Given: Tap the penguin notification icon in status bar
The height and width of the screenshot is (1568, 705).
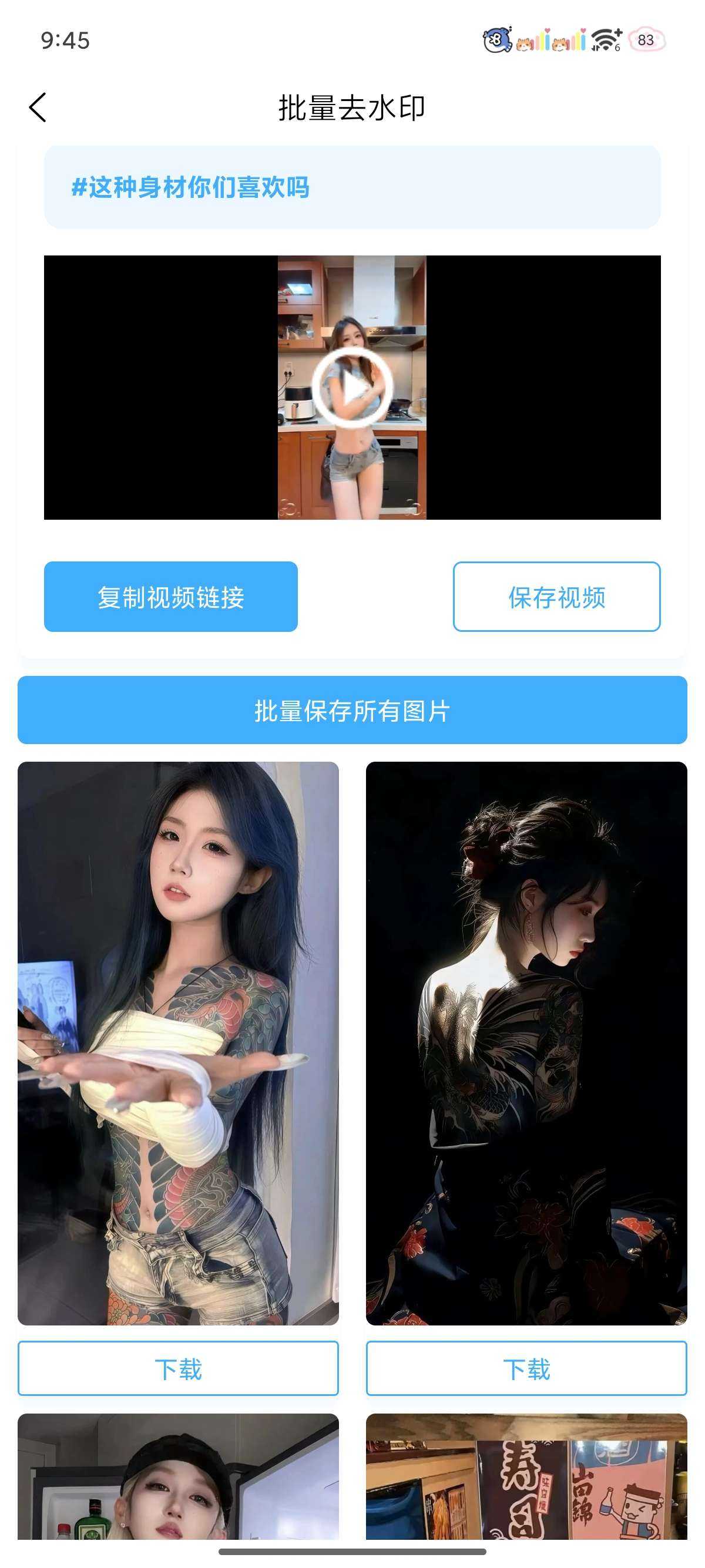Looking at the screenshot, I should click(498, 39).
